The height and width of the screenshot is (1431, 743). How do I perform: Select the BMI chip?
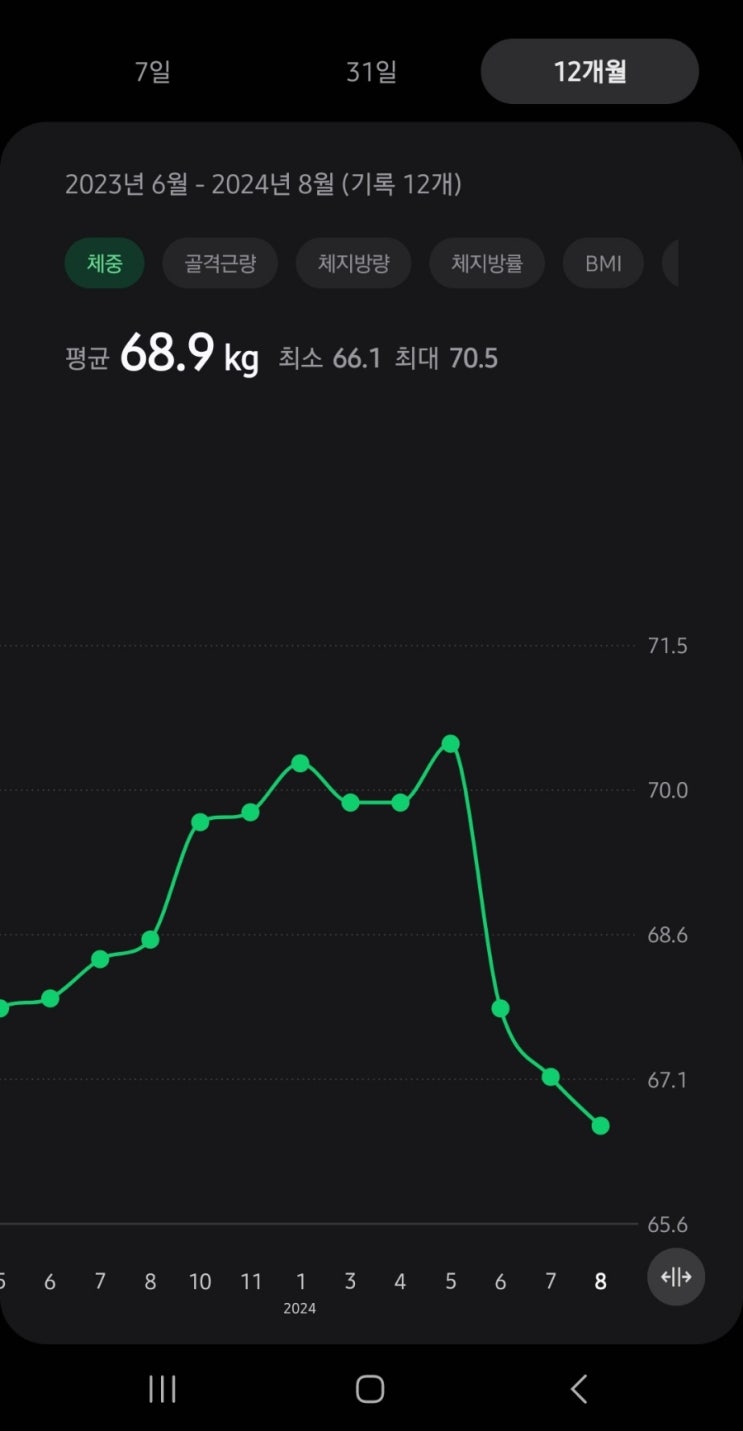point(603,264)
